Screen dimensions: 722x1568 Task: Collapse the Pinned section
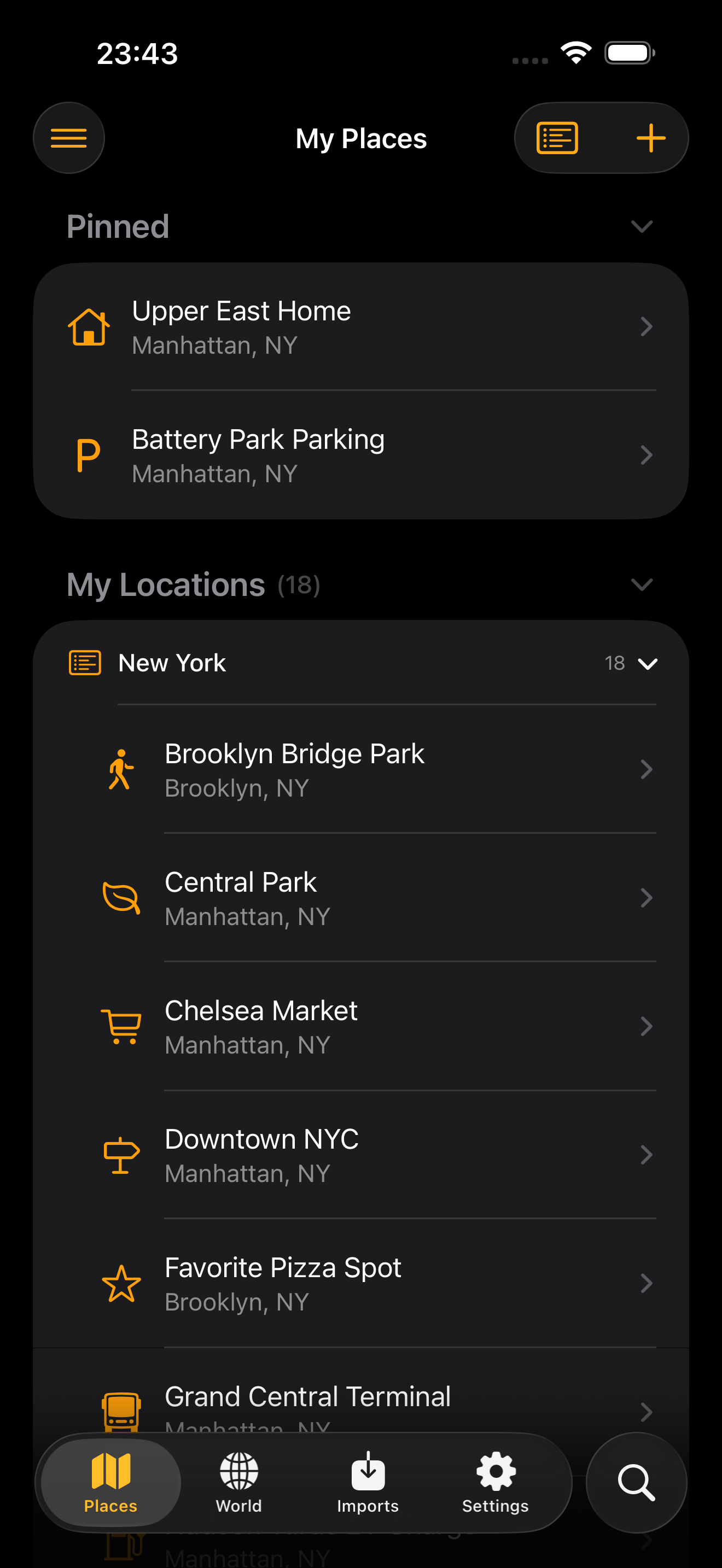642,226
